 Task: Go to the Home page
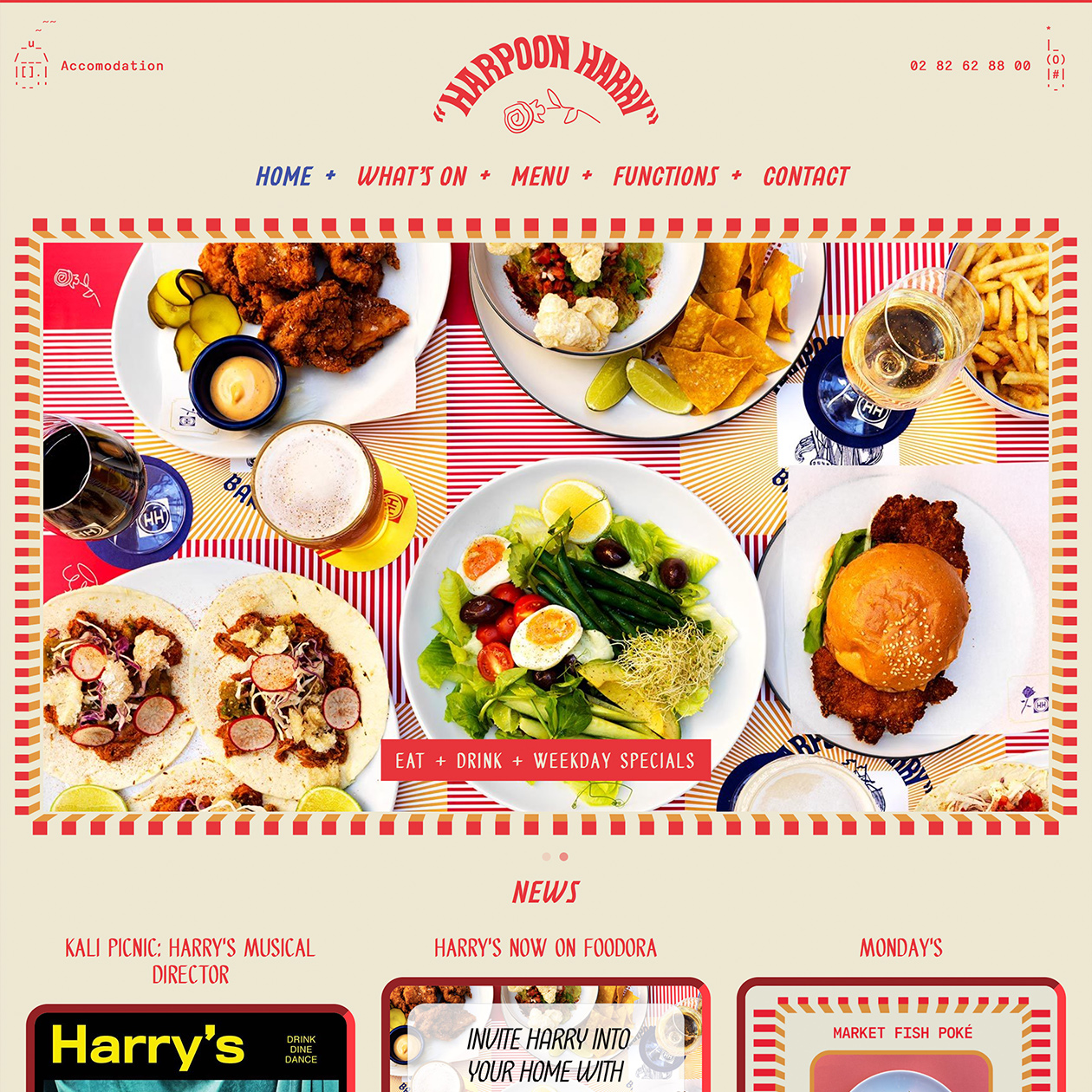pos(283,177)
